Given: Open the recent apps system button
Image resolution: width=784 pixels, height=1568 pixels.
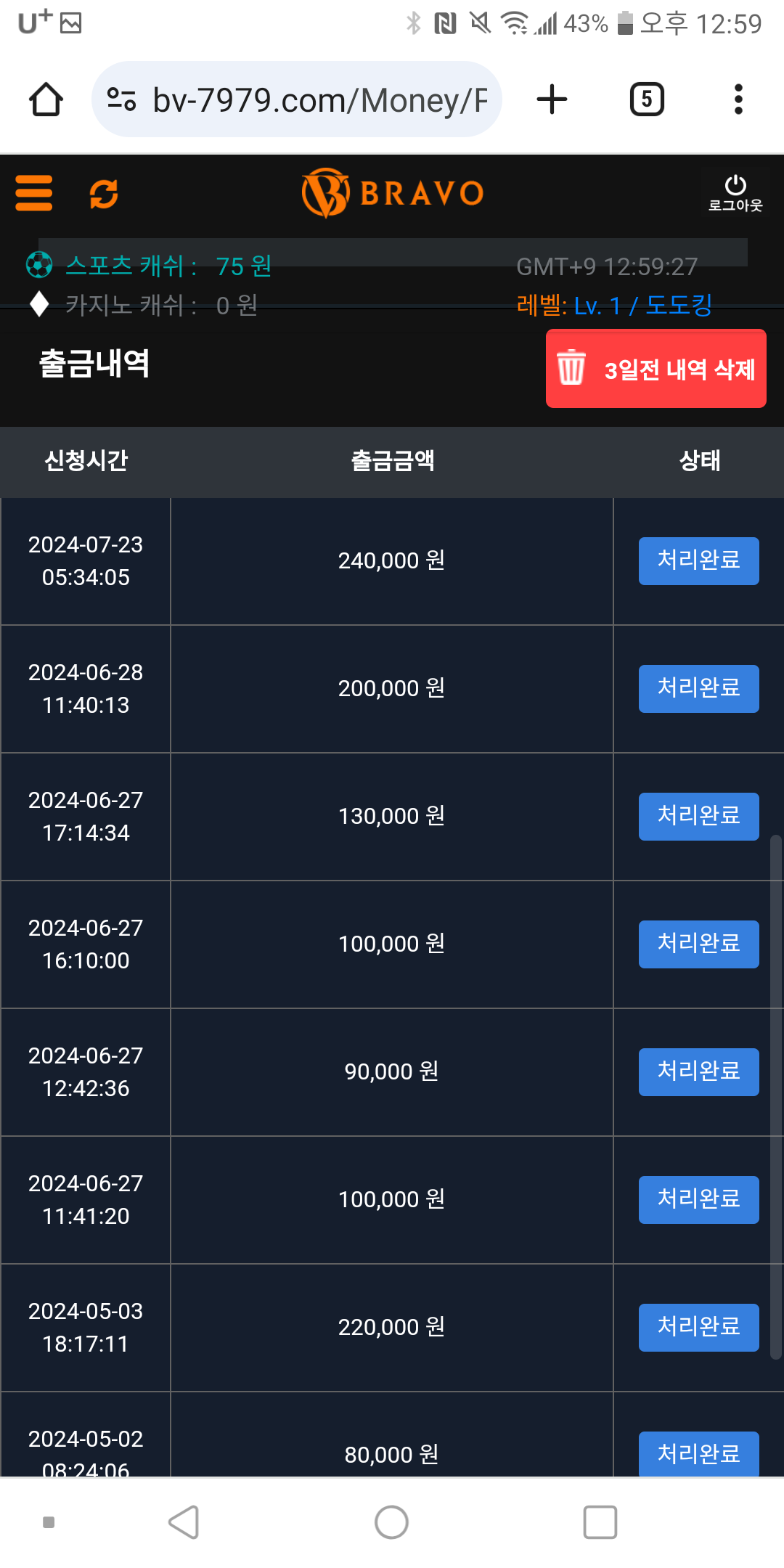Looking at the screenshot, I should [600, 1522].
